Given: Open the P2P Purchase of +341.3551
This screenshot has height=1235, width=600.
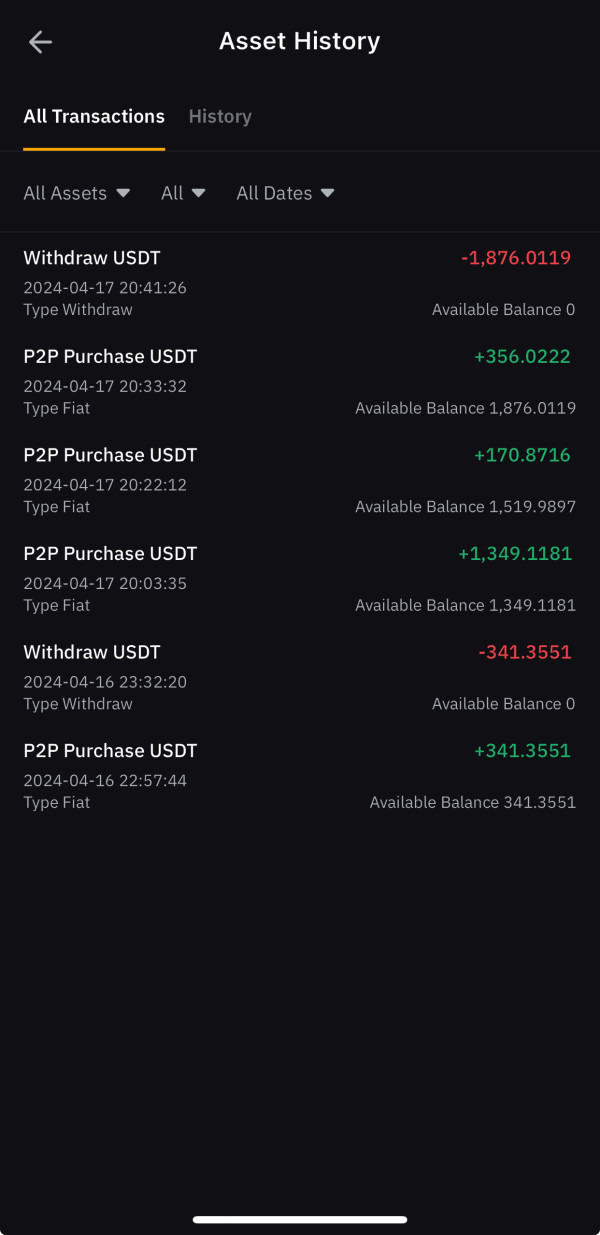Looking at the screenshot, I should pyautogui.click(x=300, y=776).
